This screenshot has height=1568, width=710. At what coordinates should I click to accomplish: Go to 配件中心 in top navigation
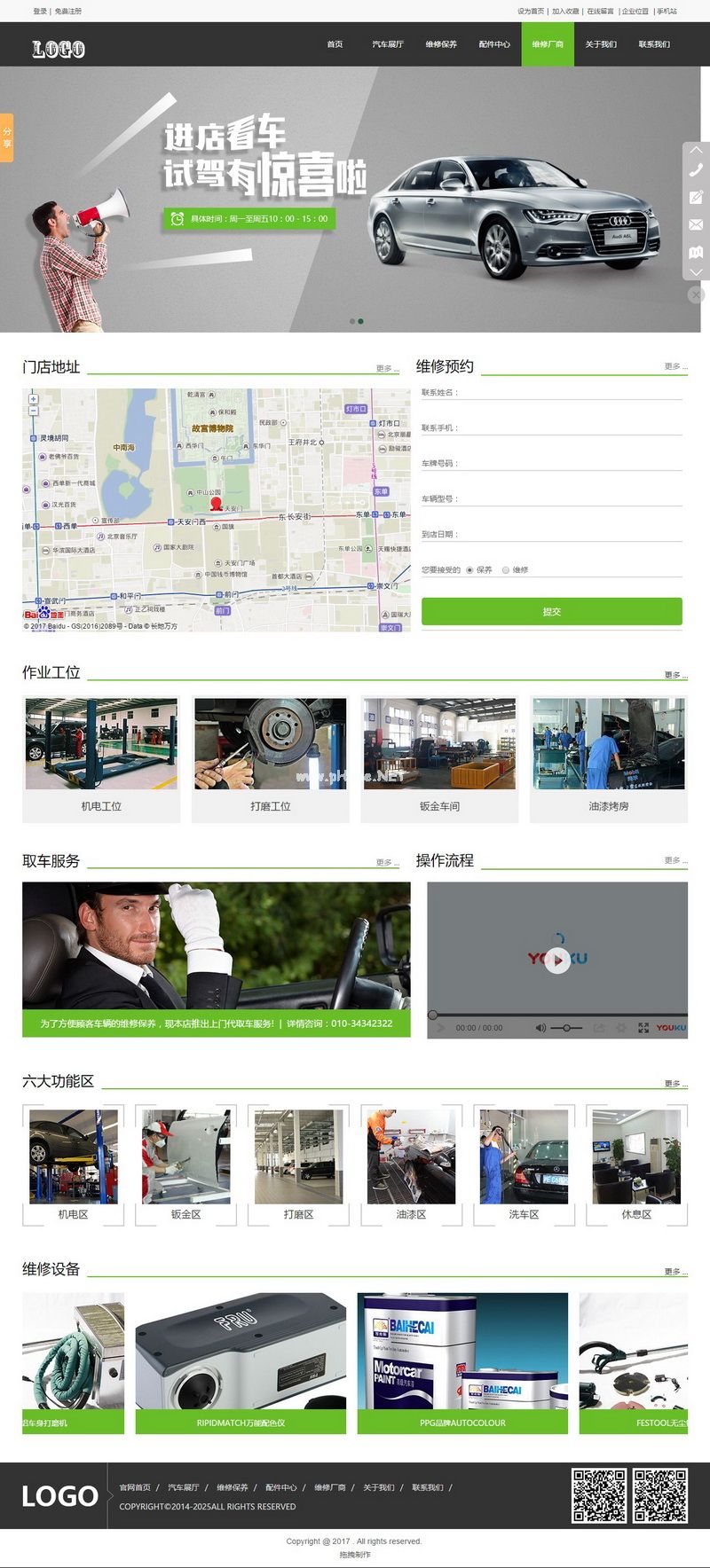pos(494,44)
